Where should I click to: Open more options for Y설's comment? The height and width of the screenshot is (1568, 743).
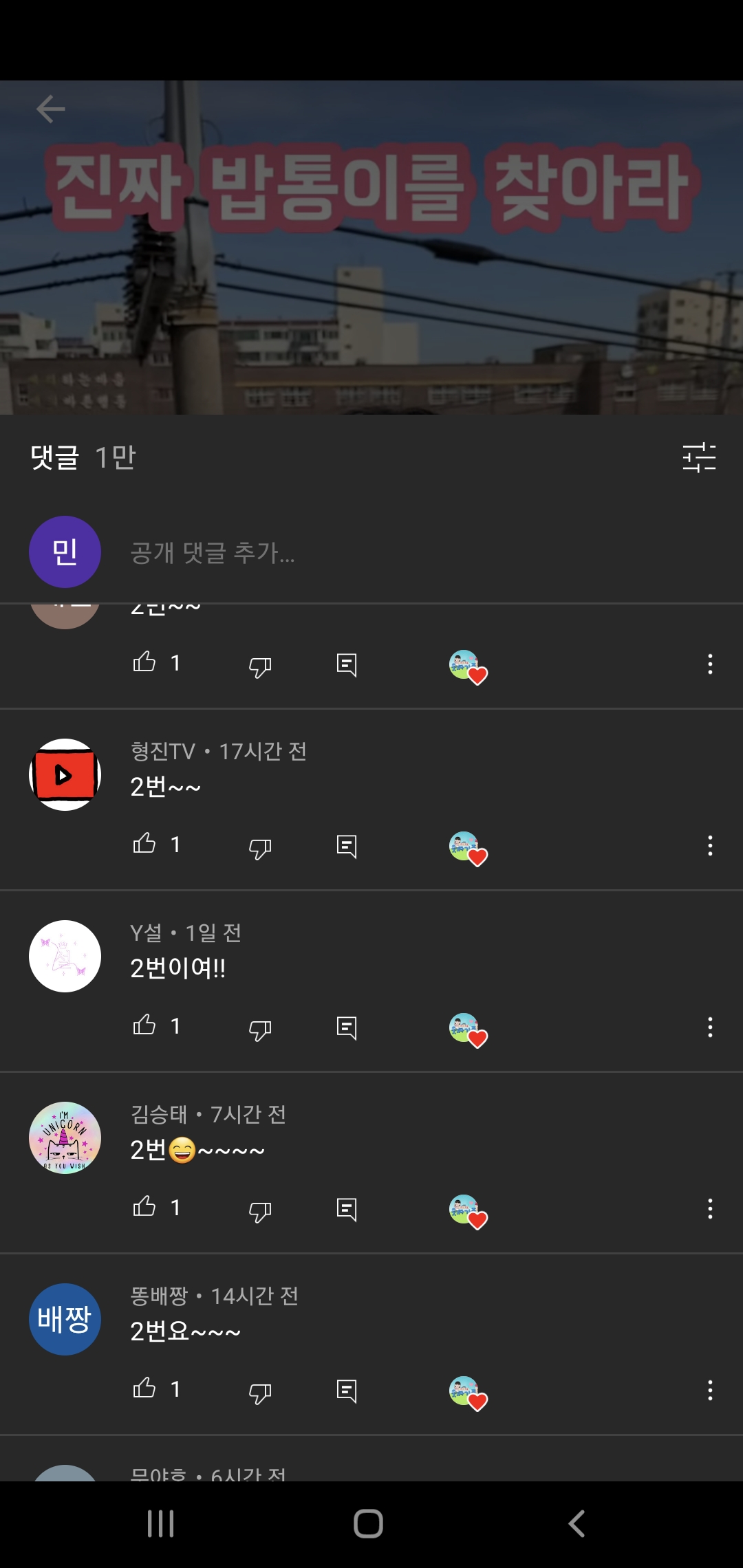coord(710,1027)
